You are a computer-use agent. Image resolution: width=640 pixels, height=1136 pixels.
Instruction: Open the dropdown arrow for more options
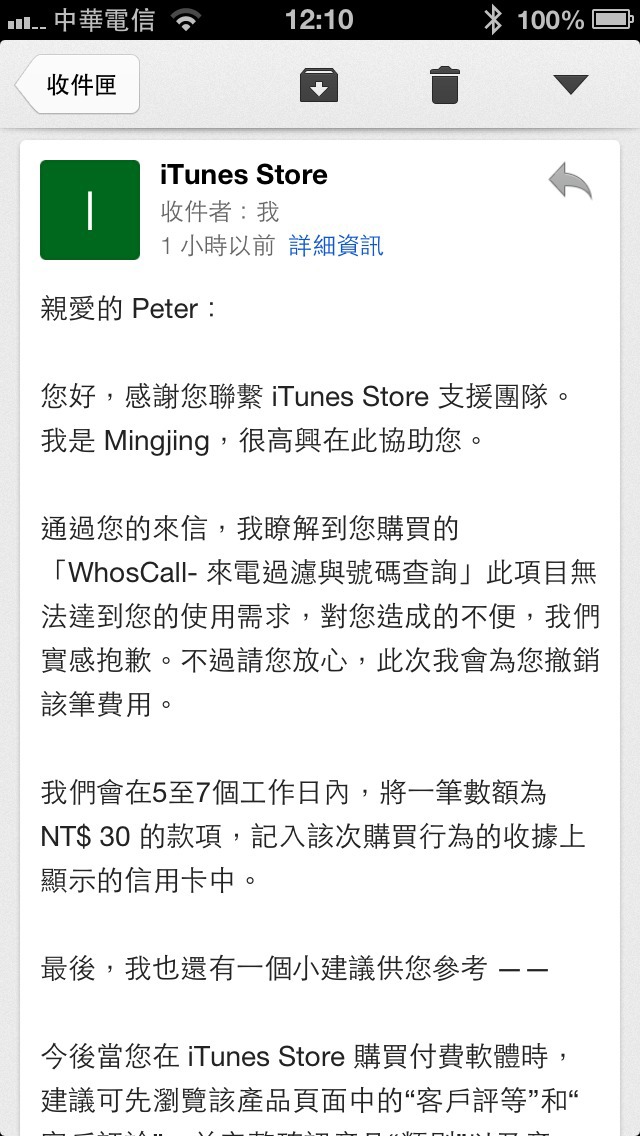click(570, 85)
